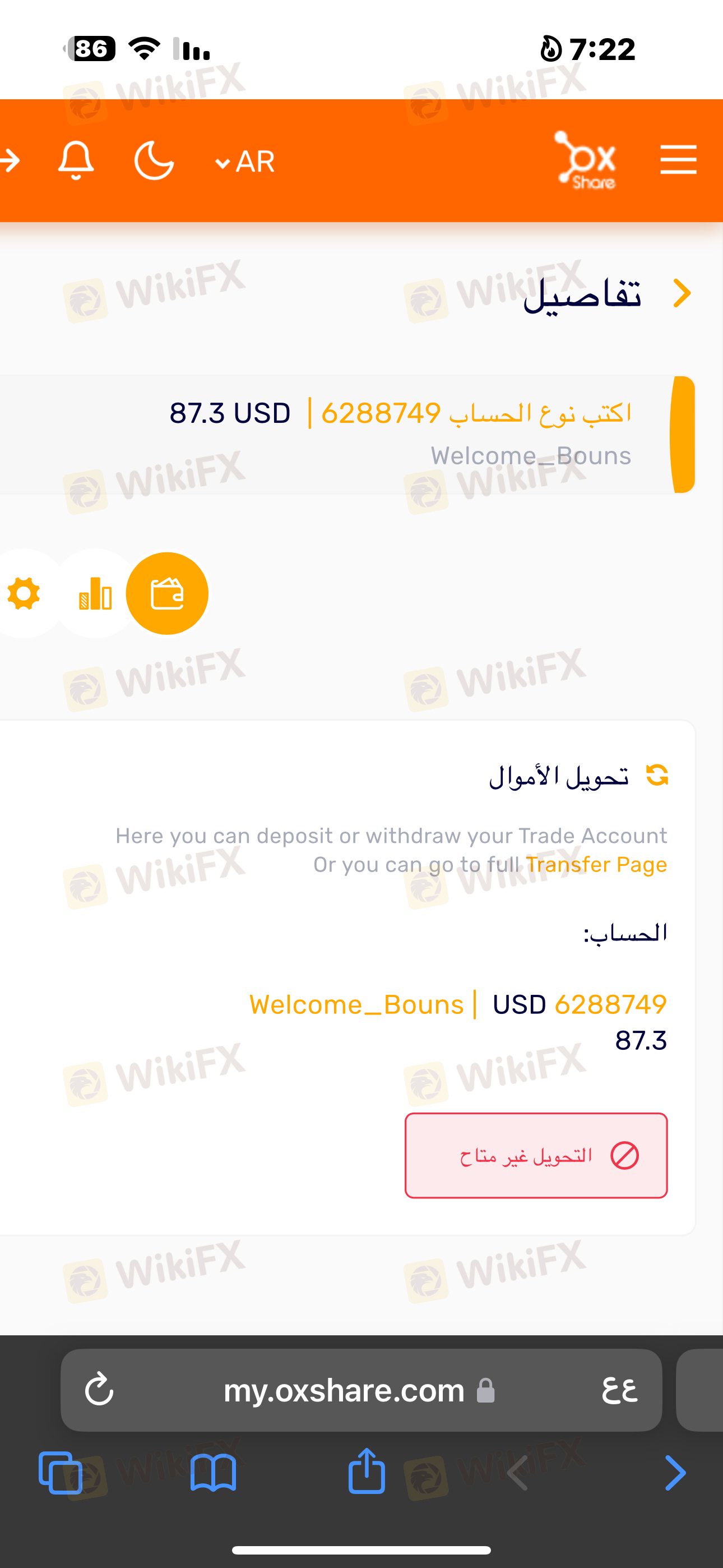Open the full Transfer Page link
The width and height of the screenshot is (723, 1568).
coord(597,864)
